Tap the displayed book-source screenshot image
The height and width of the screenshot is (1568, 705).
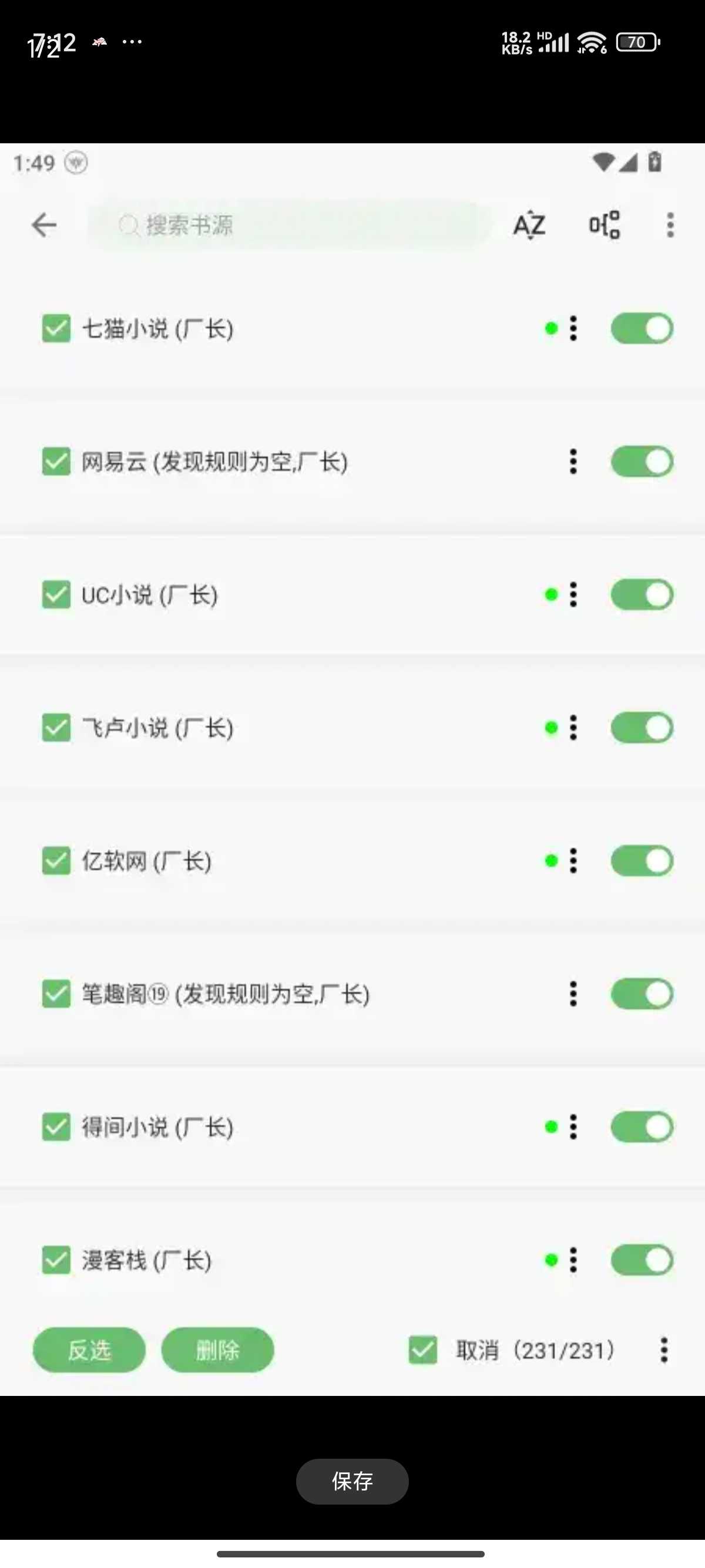click(352, 769)
